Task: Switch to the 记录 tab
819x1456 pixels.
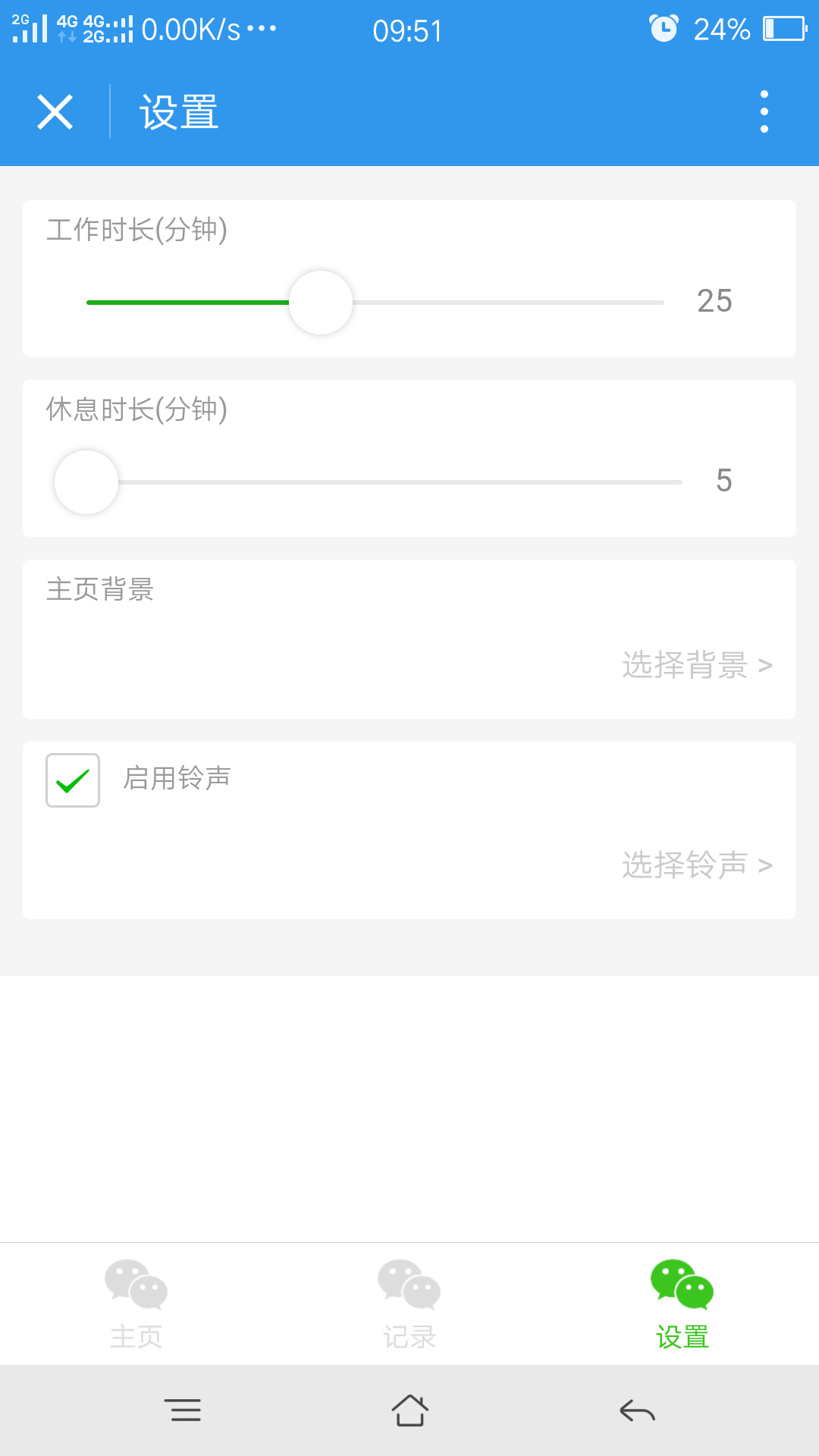Action: pyautogui.click(x=409, y=1304)
